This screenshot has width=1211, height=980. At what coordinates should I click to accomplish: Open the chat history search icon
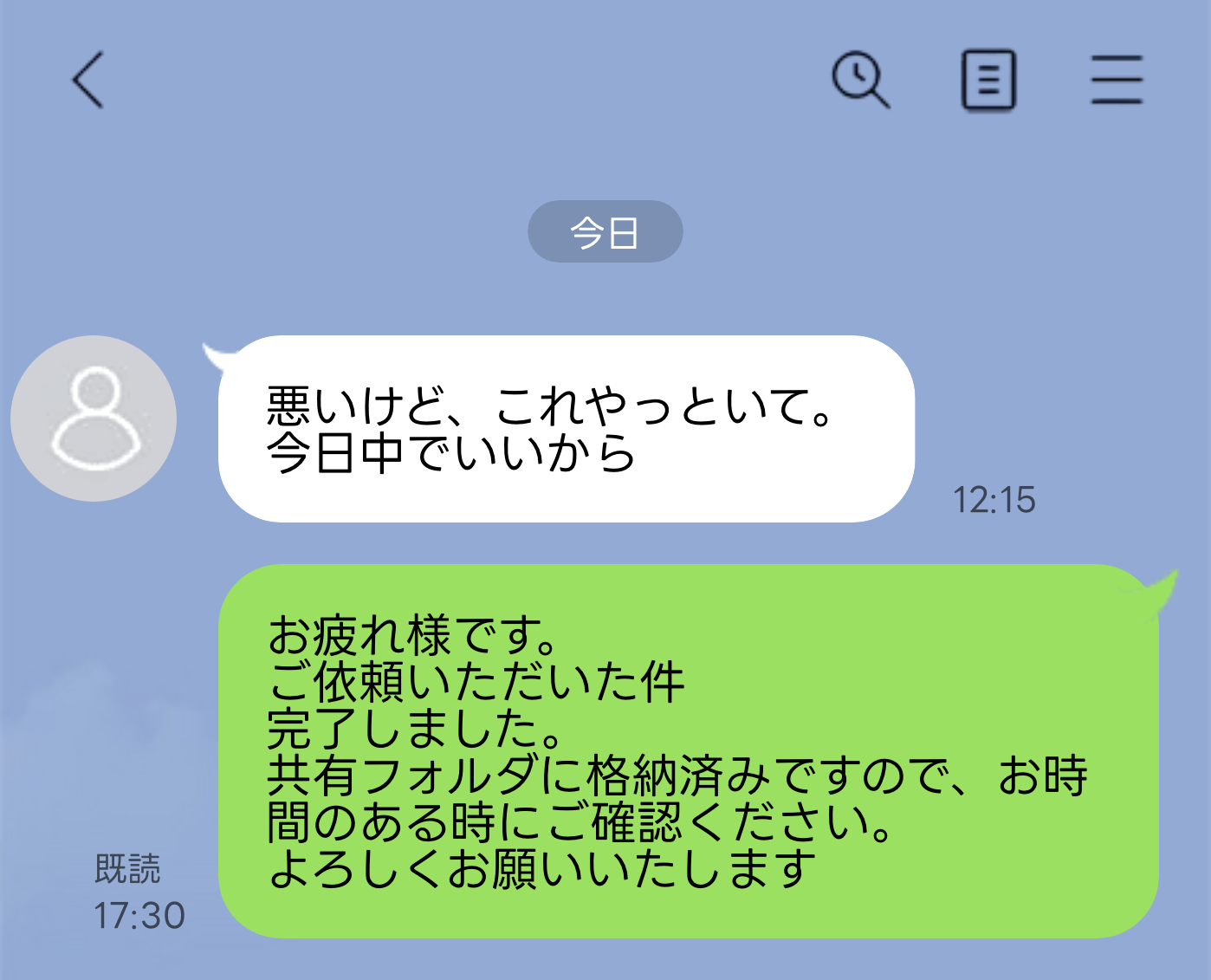click(x=860, y=80)
